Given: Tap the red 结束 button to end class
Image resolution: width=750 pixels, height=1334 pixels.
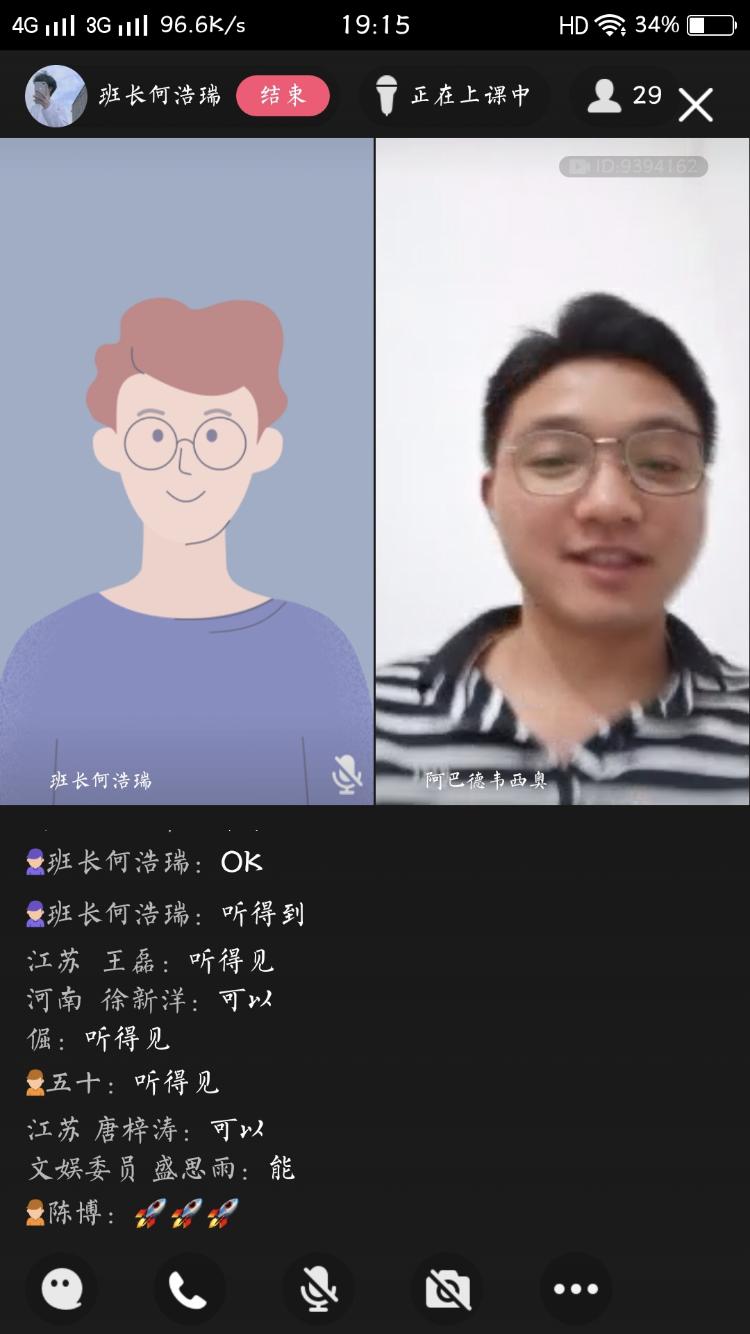Looking at the screenshot, I should pyautogui.click(x=283, y=96).
